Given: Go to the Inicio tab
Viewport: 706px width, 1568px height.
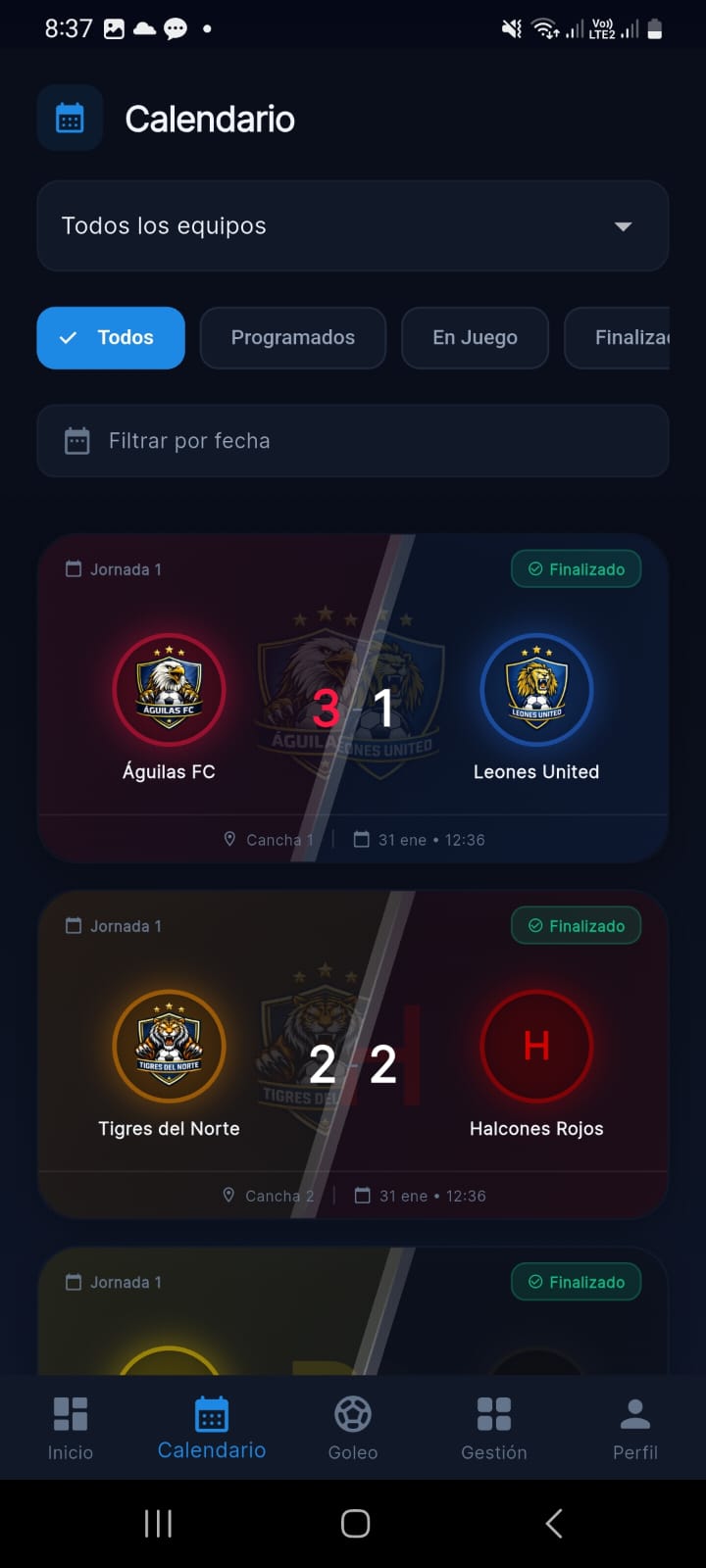Looking at the screenshot, I should (71, 1428).
